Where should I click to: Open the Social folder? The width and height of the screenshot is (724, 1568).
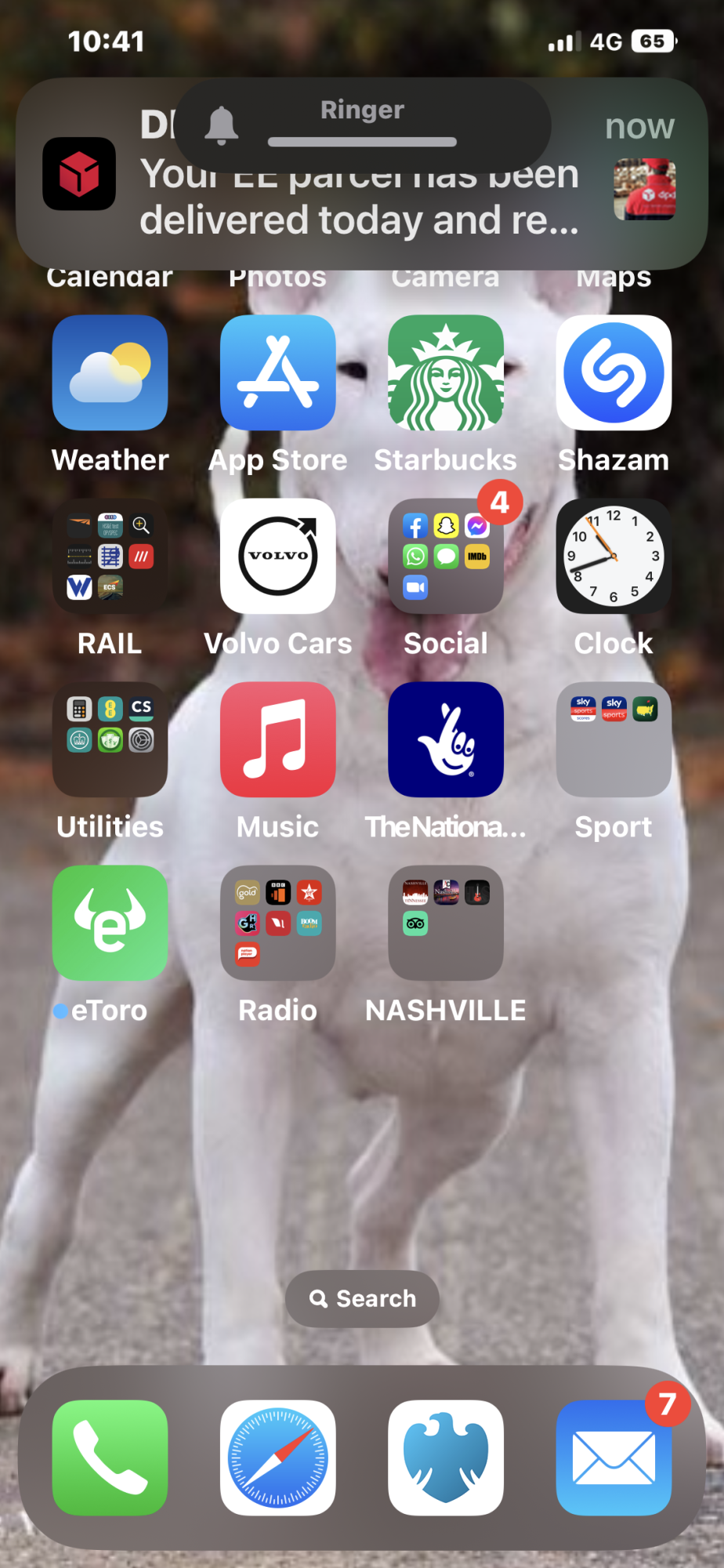(445, 557)
